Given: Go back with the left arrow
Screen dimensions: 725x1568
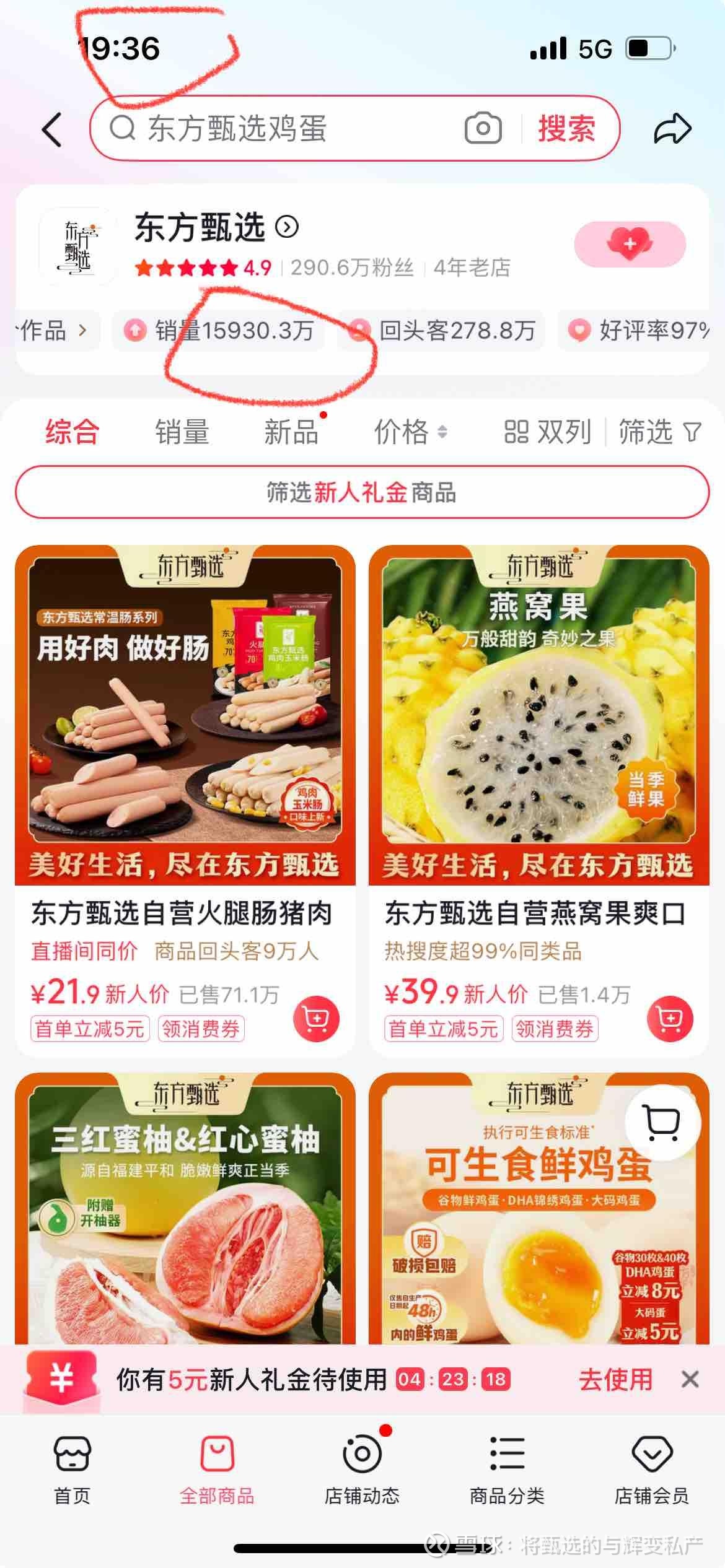Looking at the screenshot, I should point(52,129).
